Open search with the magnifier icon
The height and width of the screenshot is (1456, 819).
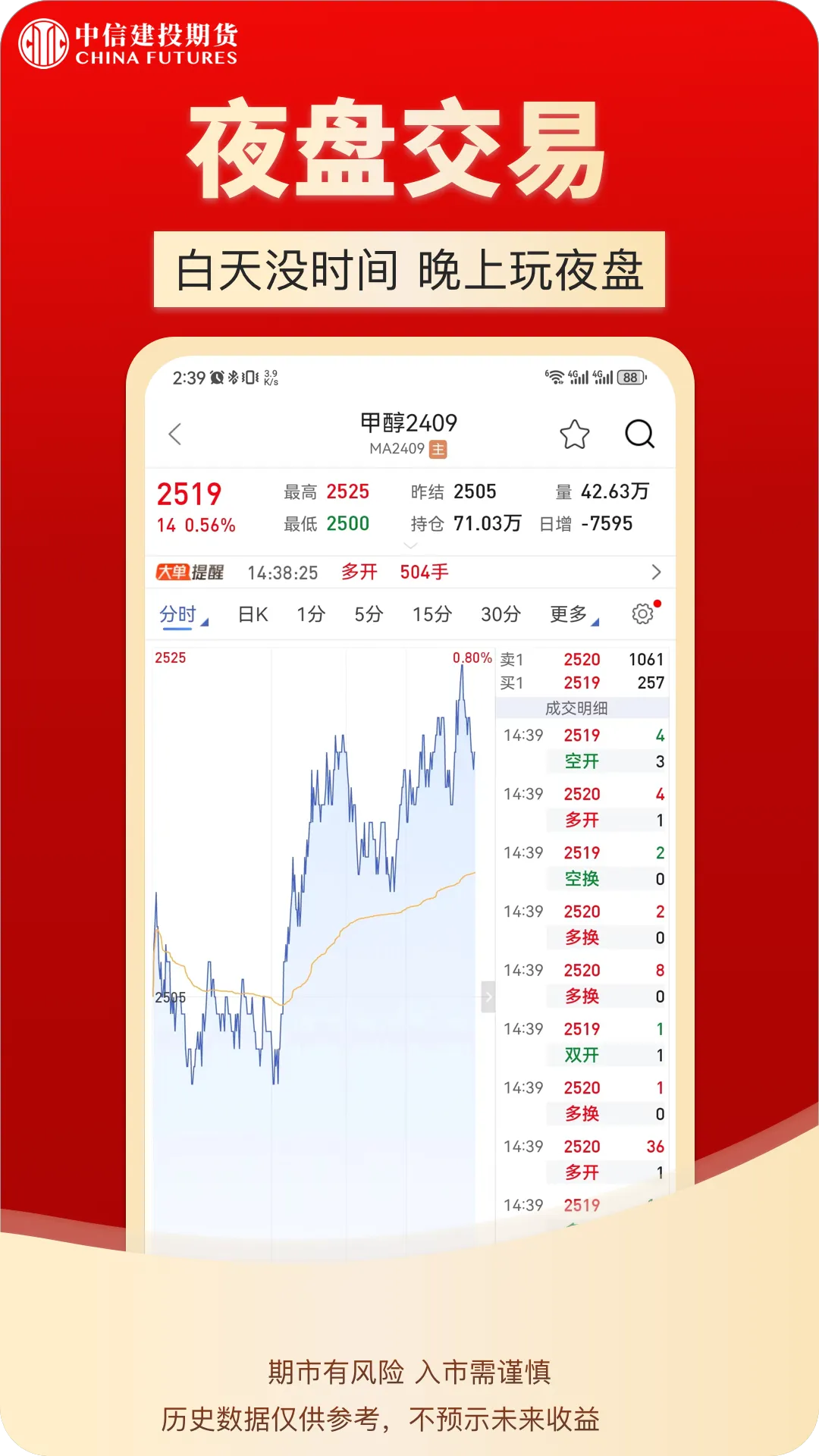[x=639, y=434]
